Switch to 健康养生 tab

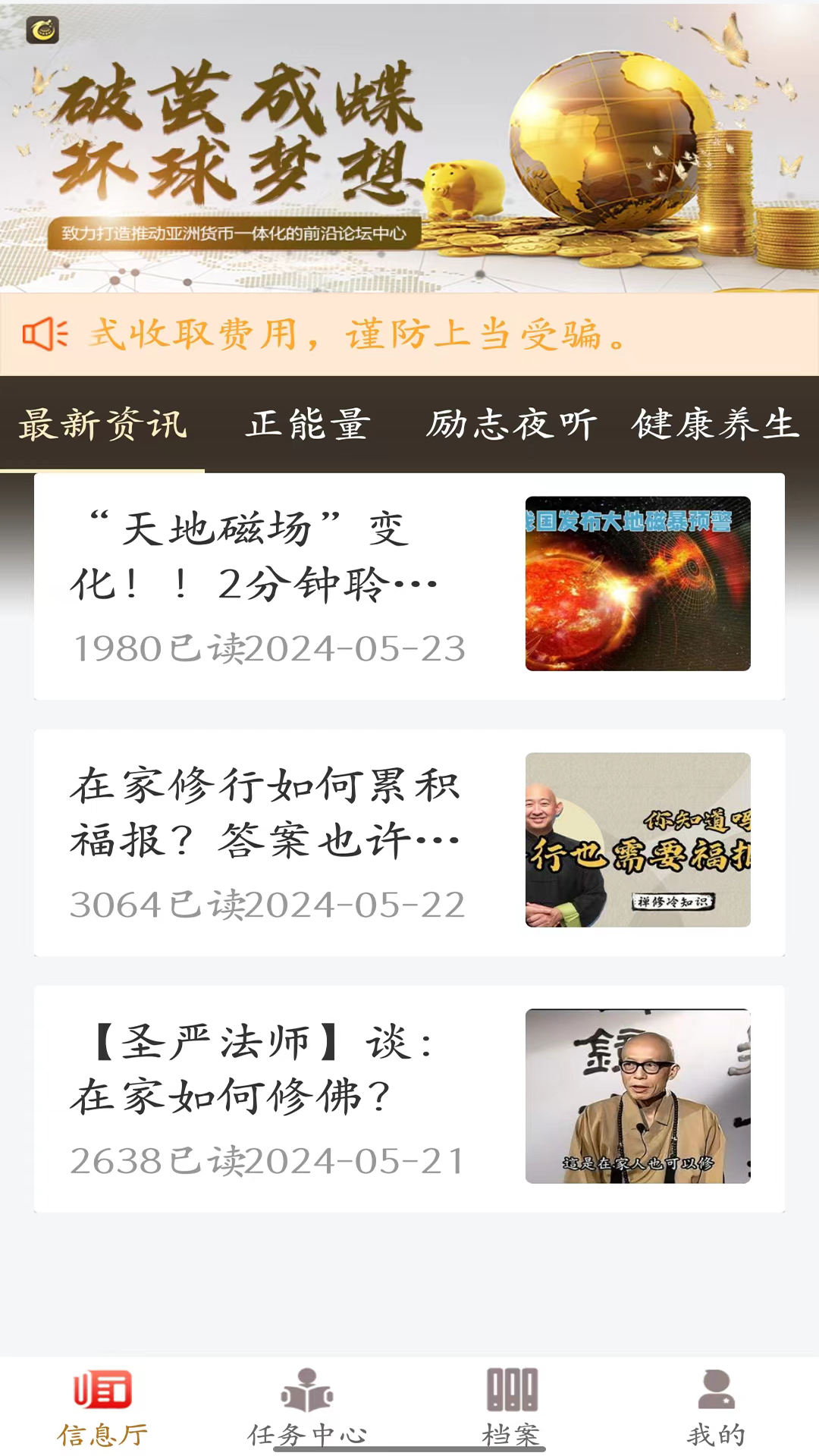point(716,424)
